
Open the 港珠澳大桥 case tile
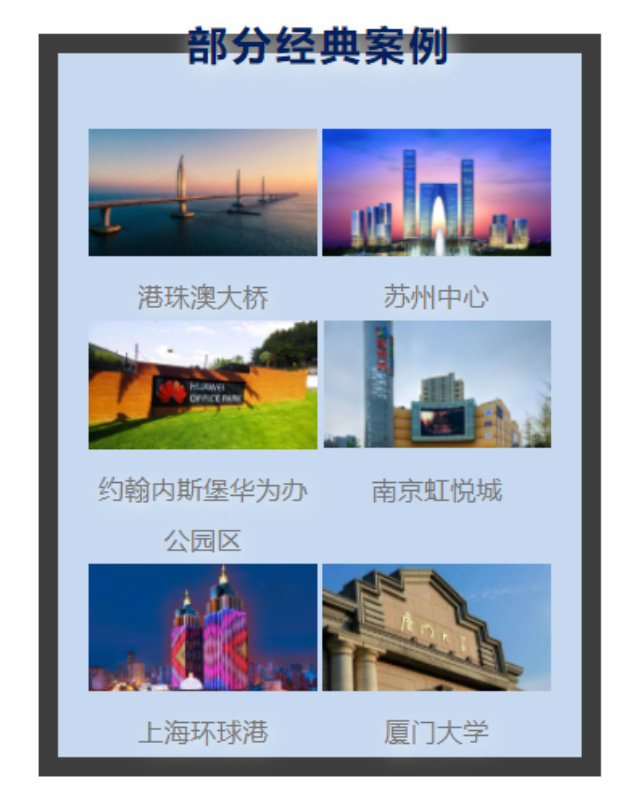click(203, 192)
